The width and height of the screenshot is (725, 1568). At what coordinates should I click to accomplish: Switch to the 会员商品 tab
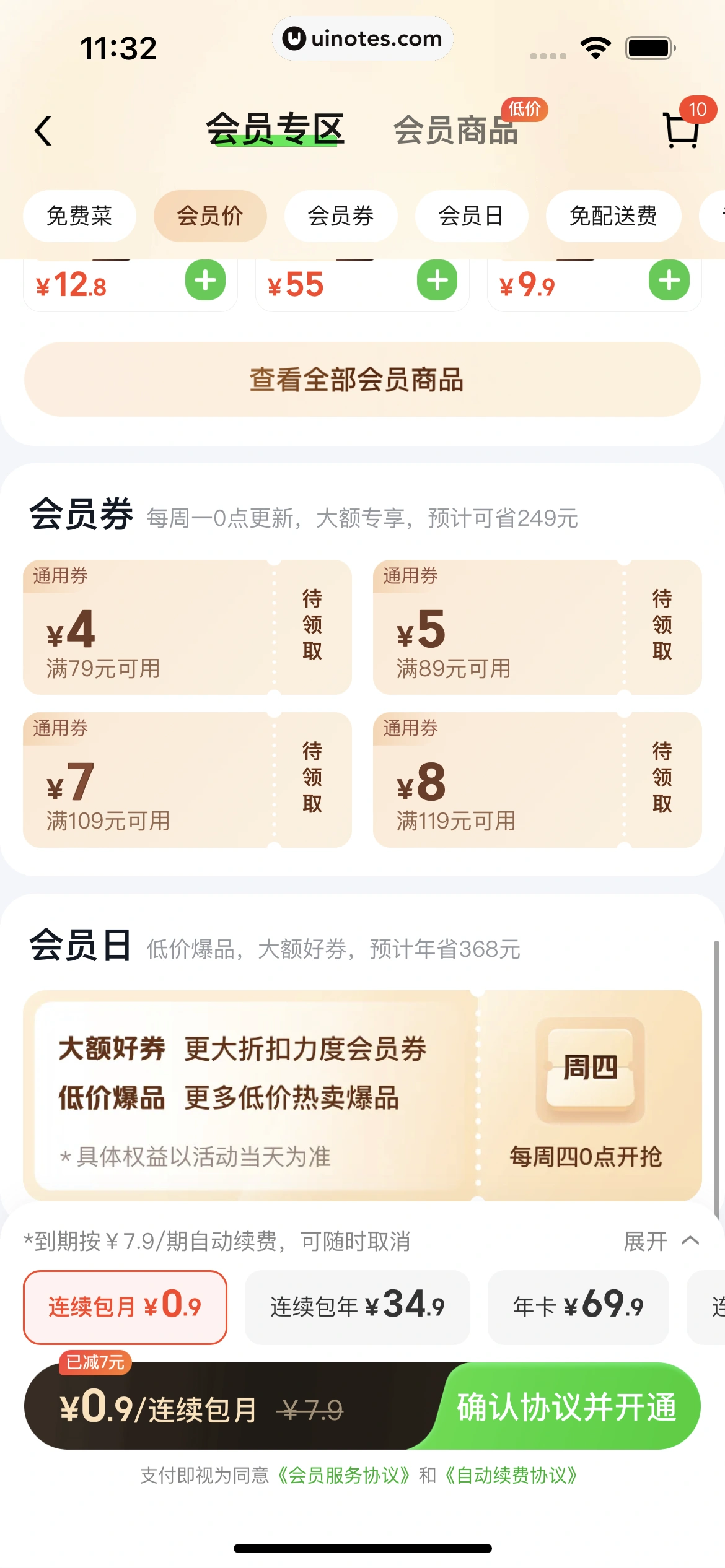click(x=455, y=130)
